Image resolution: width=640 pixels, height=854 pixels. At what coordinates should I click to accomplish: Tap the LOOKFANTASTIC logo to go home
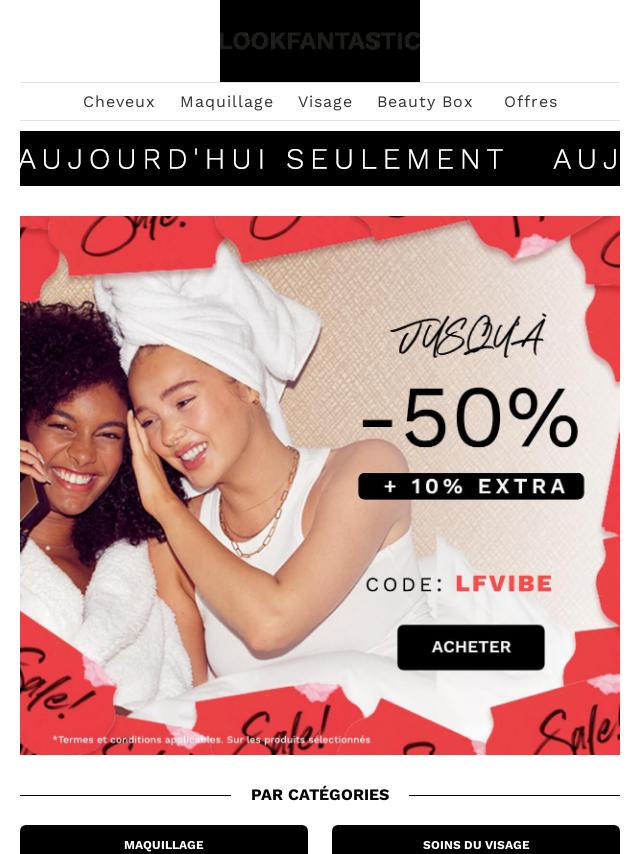(x=320, y=41)
